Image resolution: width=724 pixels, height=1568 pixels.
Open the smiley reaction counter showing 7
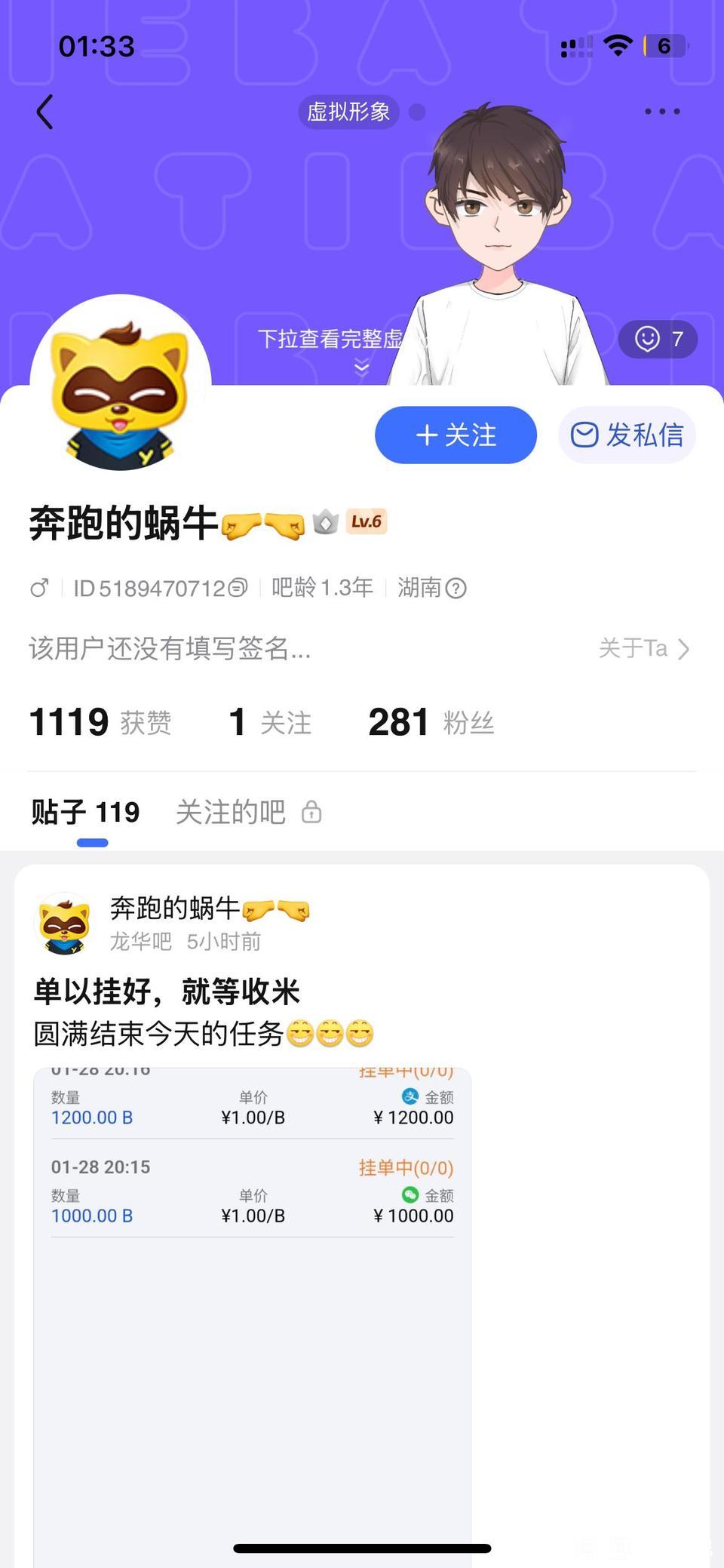pyautogui.click(x=658, y=339)
